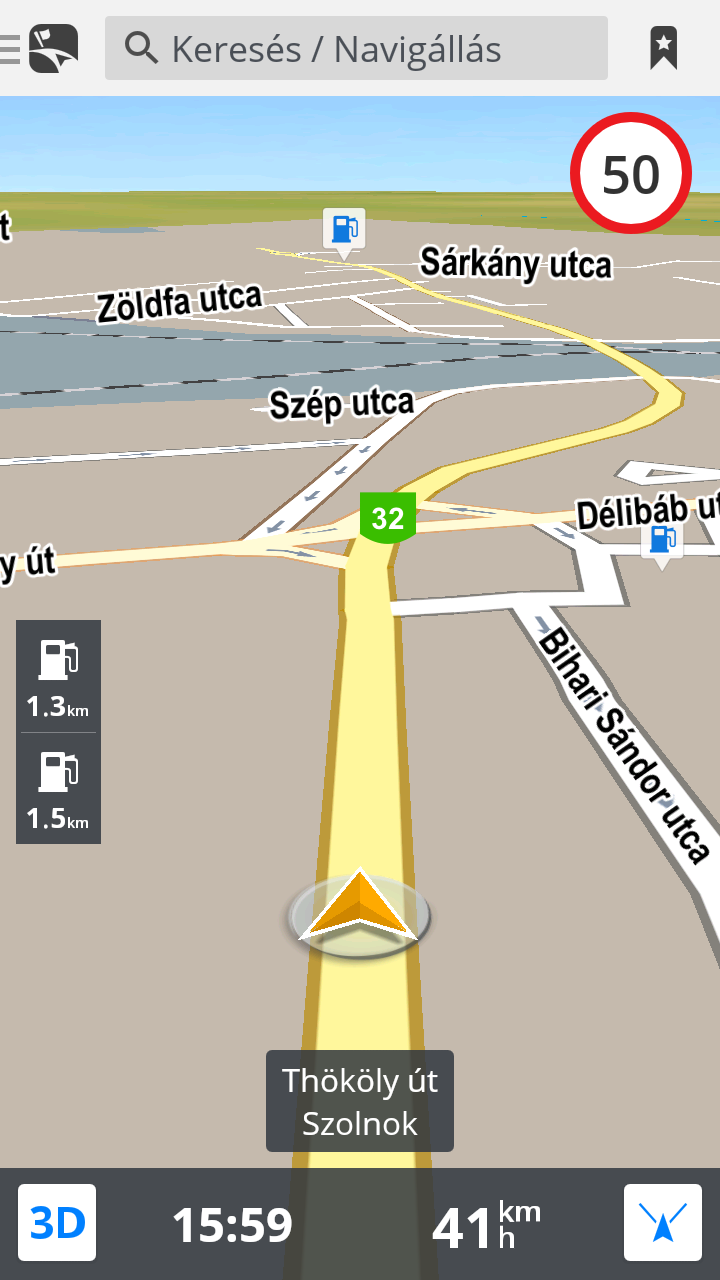The image size is (720, 1280).
Task: Tap the gas station pin near Délibáb utca
Action: pos(661,540)
